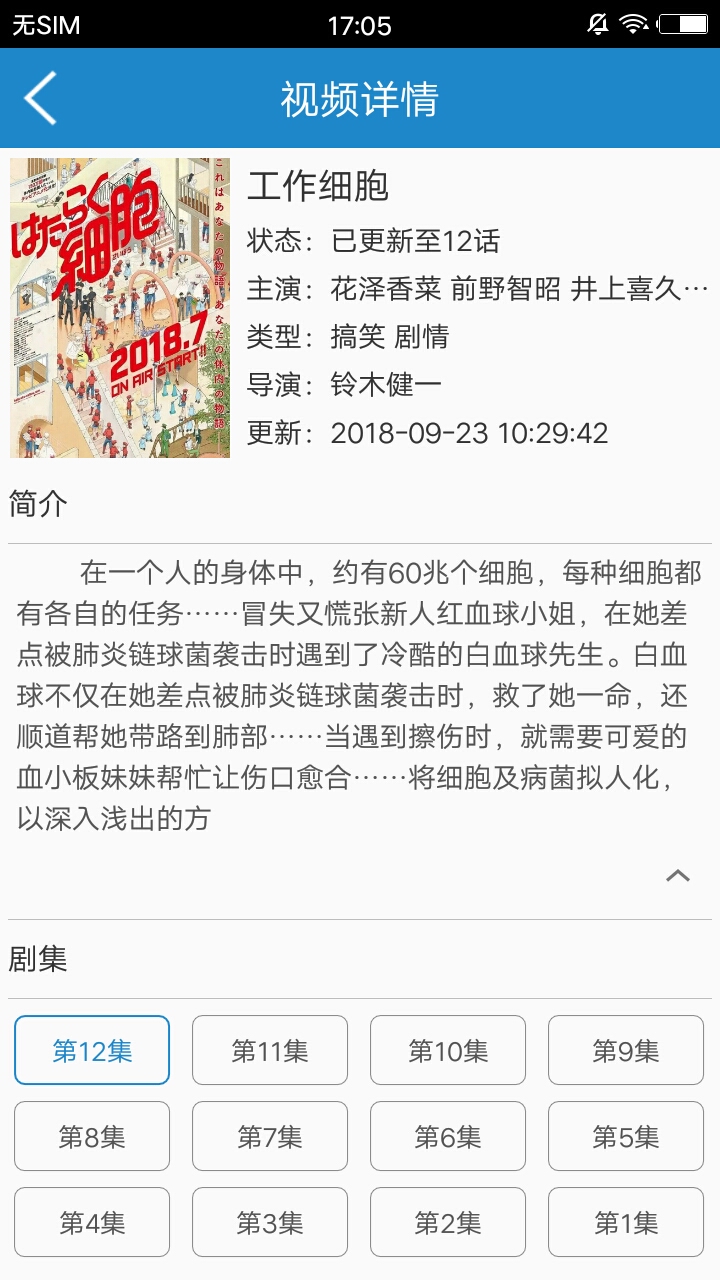Screen dimensions: 720x1280
Task: Choose episode 第8集
Action: click(92, 1136)
